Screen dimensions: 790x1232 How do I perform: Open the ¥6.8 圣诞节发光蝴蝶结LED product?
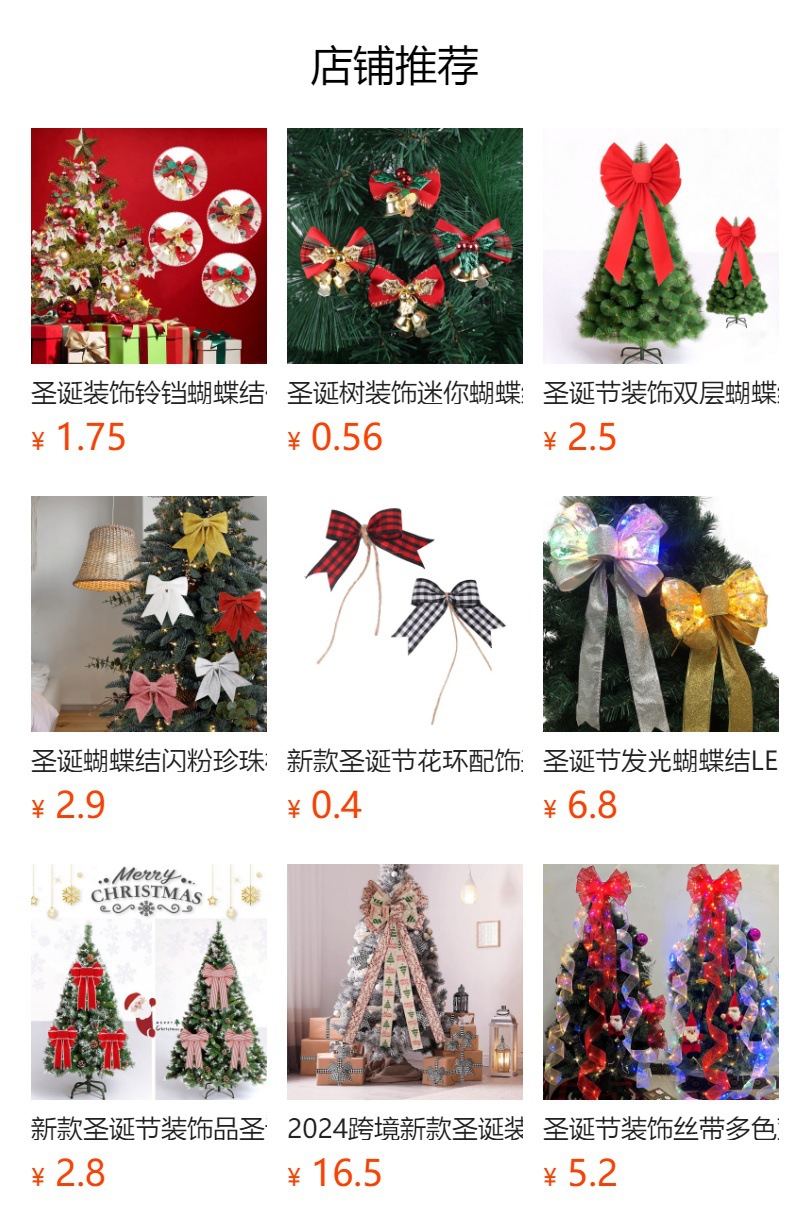coord(660,614)
